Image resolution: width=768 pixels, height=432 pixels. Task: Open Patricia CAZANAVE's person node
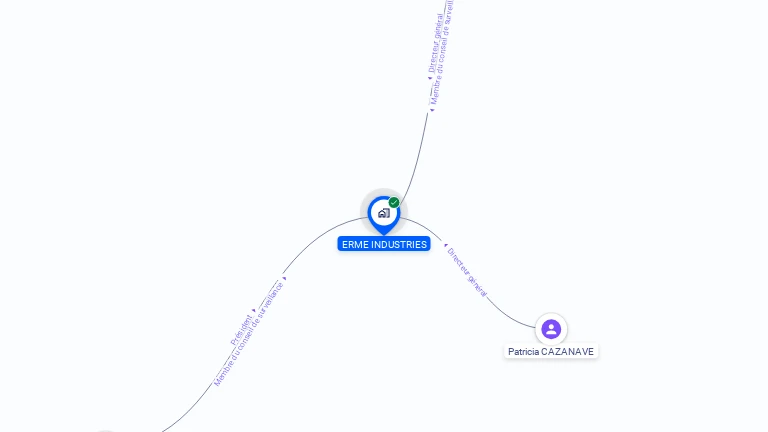551,329
